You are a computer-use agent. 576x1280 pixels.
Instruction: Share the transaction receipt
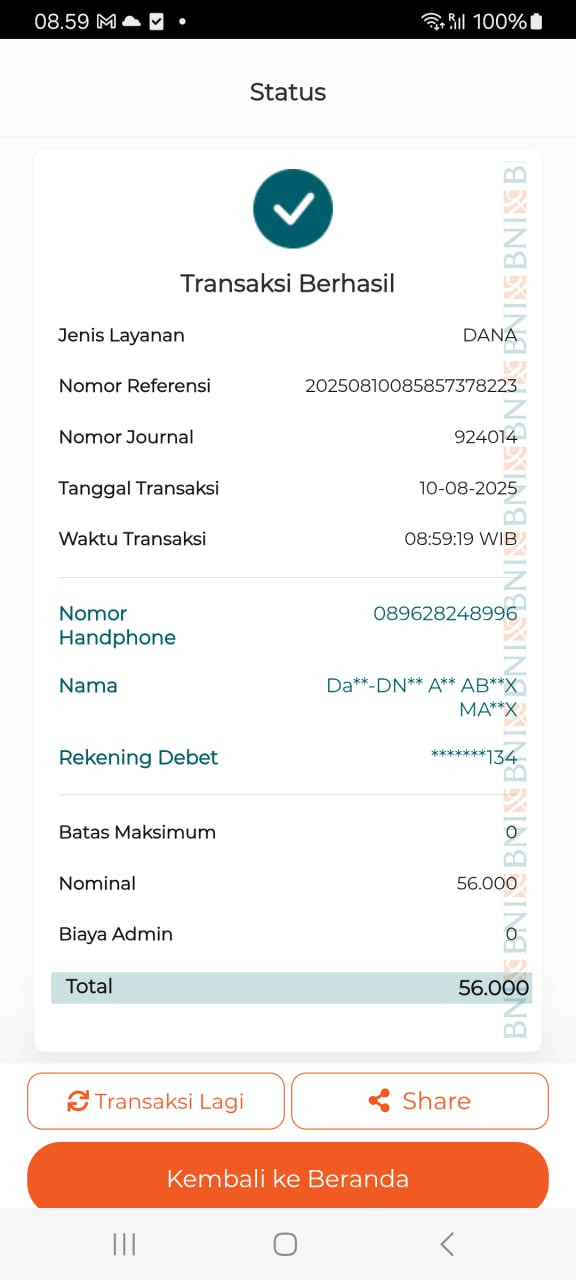click(420, 1101)
